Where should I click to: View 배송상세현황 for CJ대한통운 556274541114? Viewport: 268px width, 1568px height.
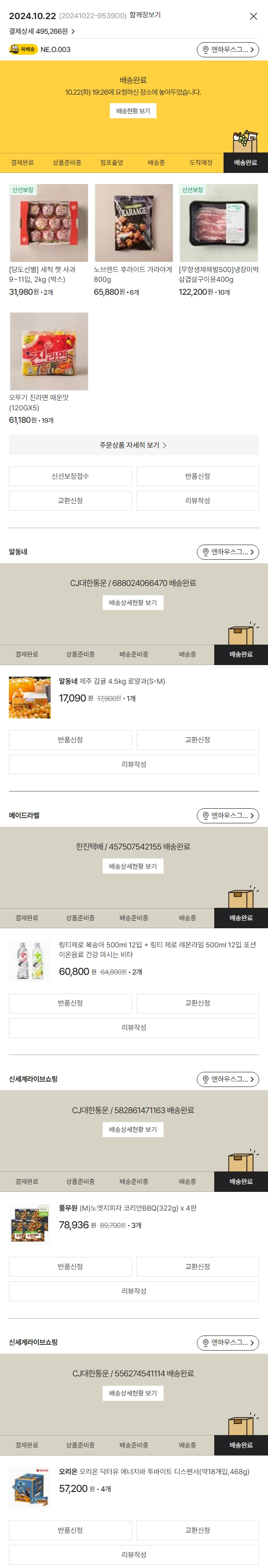click(133, 1393)
